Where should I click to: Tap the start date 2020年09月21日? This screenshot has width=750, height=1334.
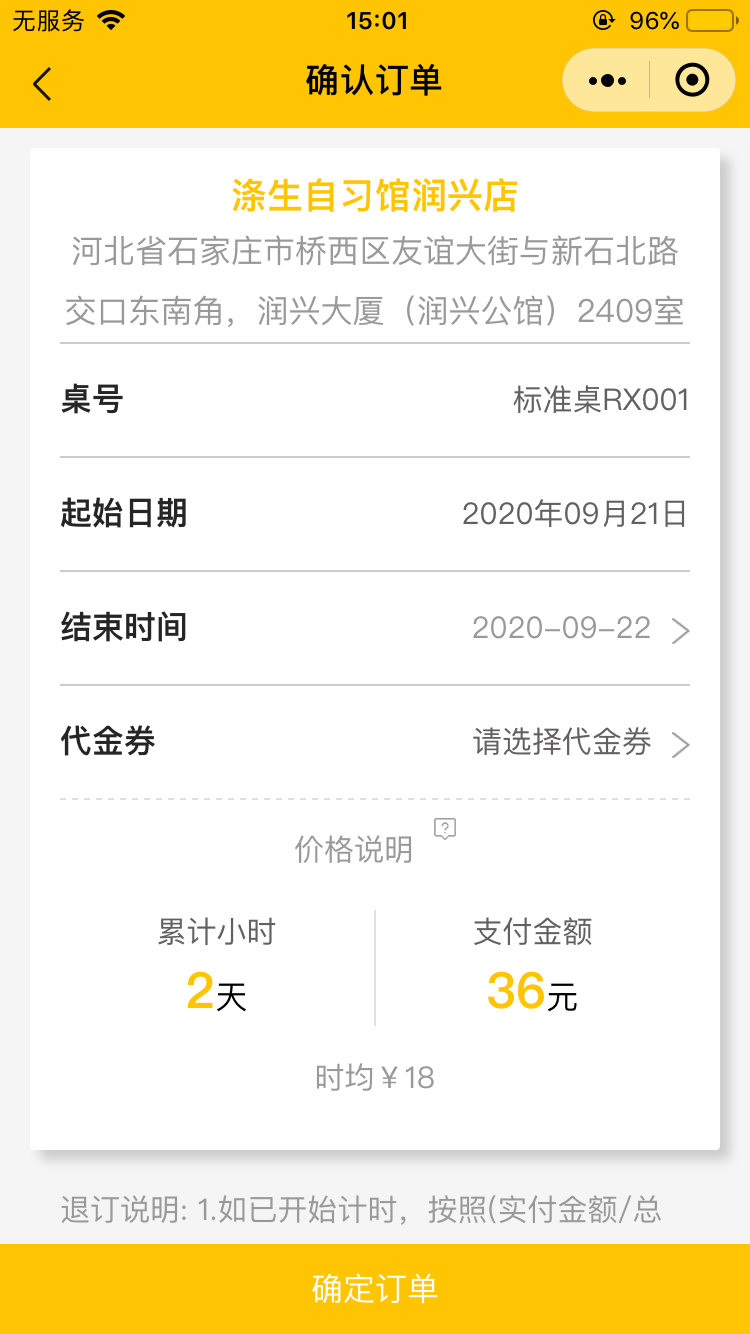coord(577,515)
